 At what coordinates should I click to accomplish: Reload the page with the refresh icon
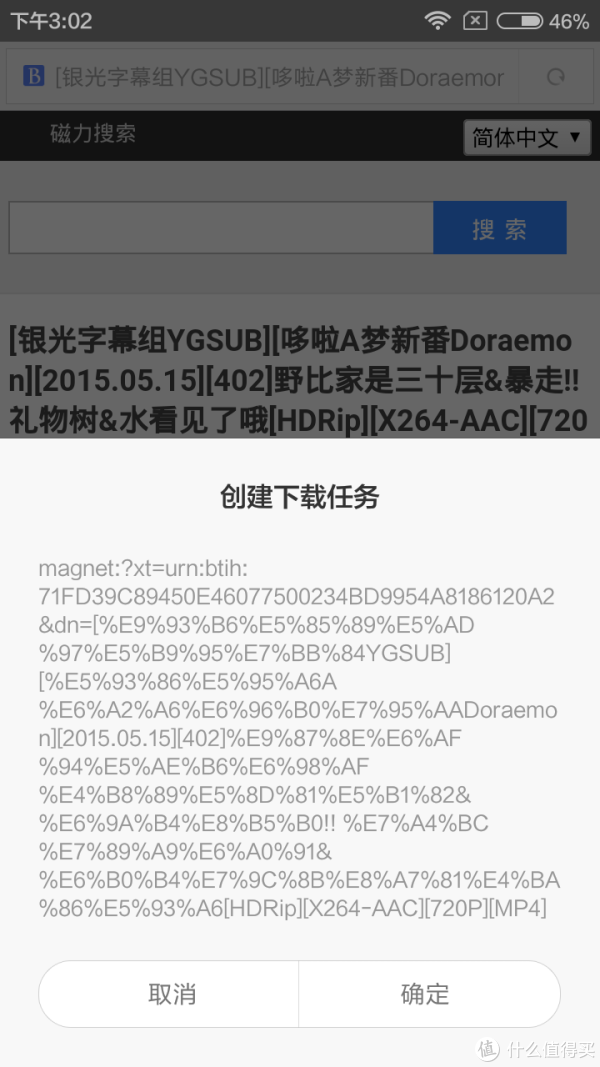[x=556, y=77]
